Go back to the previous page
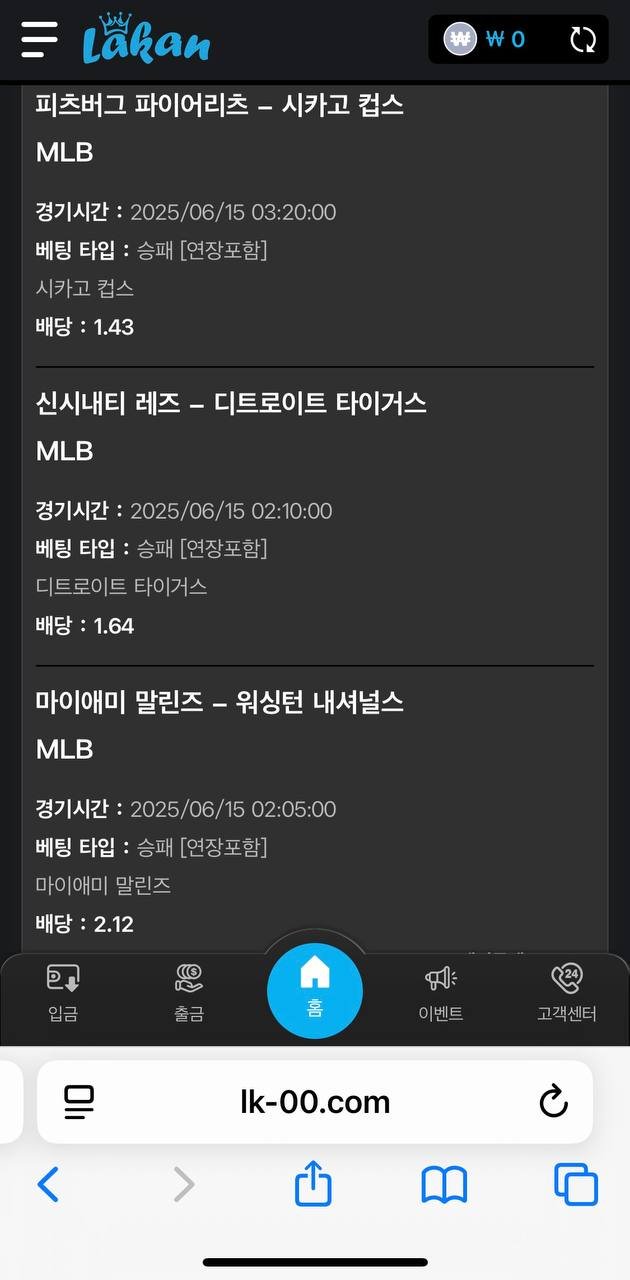Image resolution: width=630 pixels, height=1280 pixels. [48, 1185]
